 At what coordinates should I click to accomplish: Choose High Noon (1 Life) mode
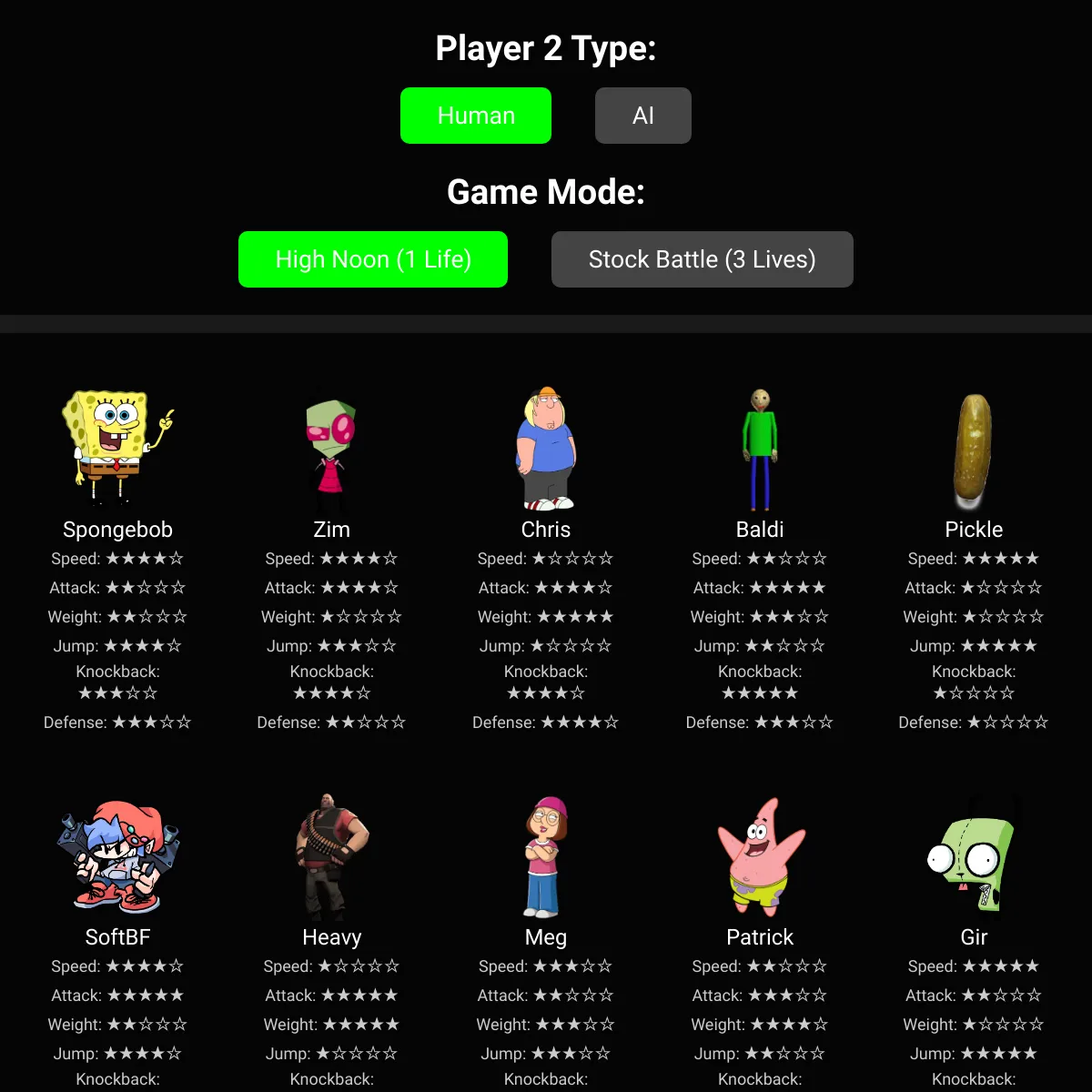(x=373, y=259)
